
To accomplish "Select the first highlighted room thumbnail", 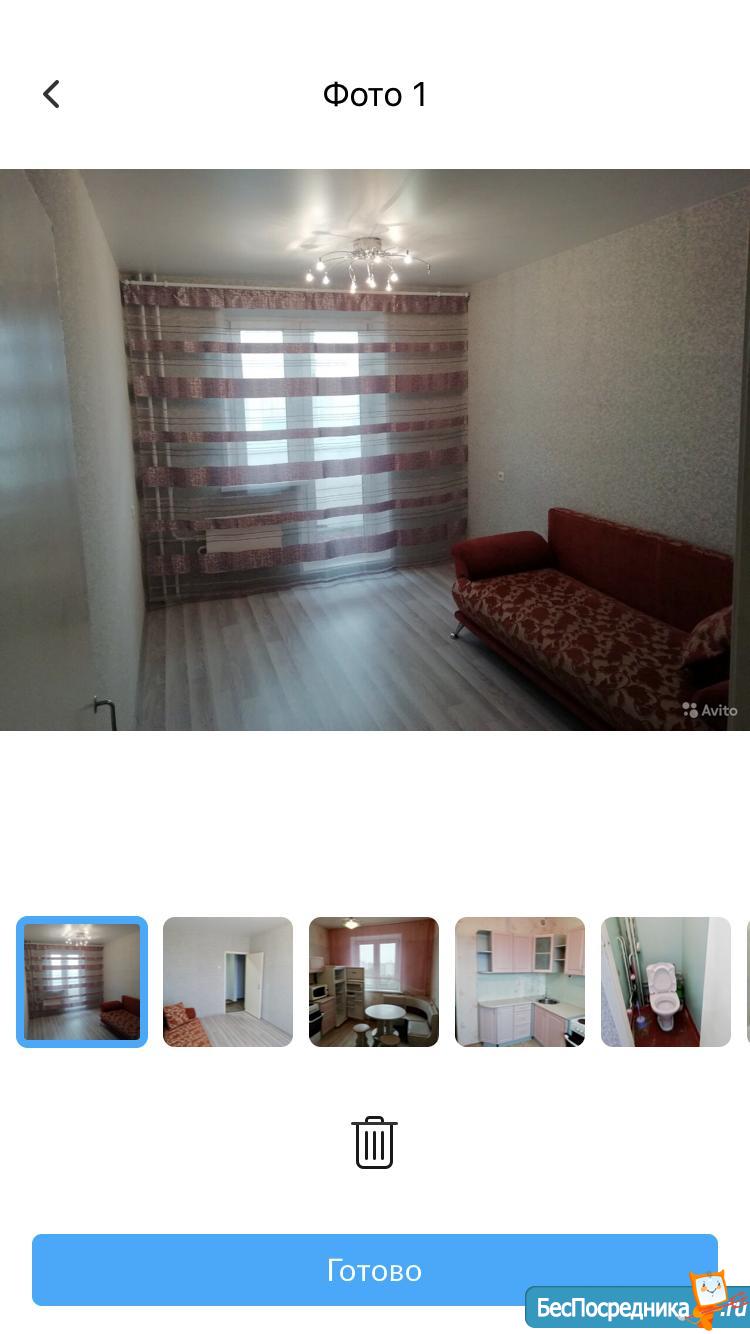I will pyautogui.click(x=82, y=982).
